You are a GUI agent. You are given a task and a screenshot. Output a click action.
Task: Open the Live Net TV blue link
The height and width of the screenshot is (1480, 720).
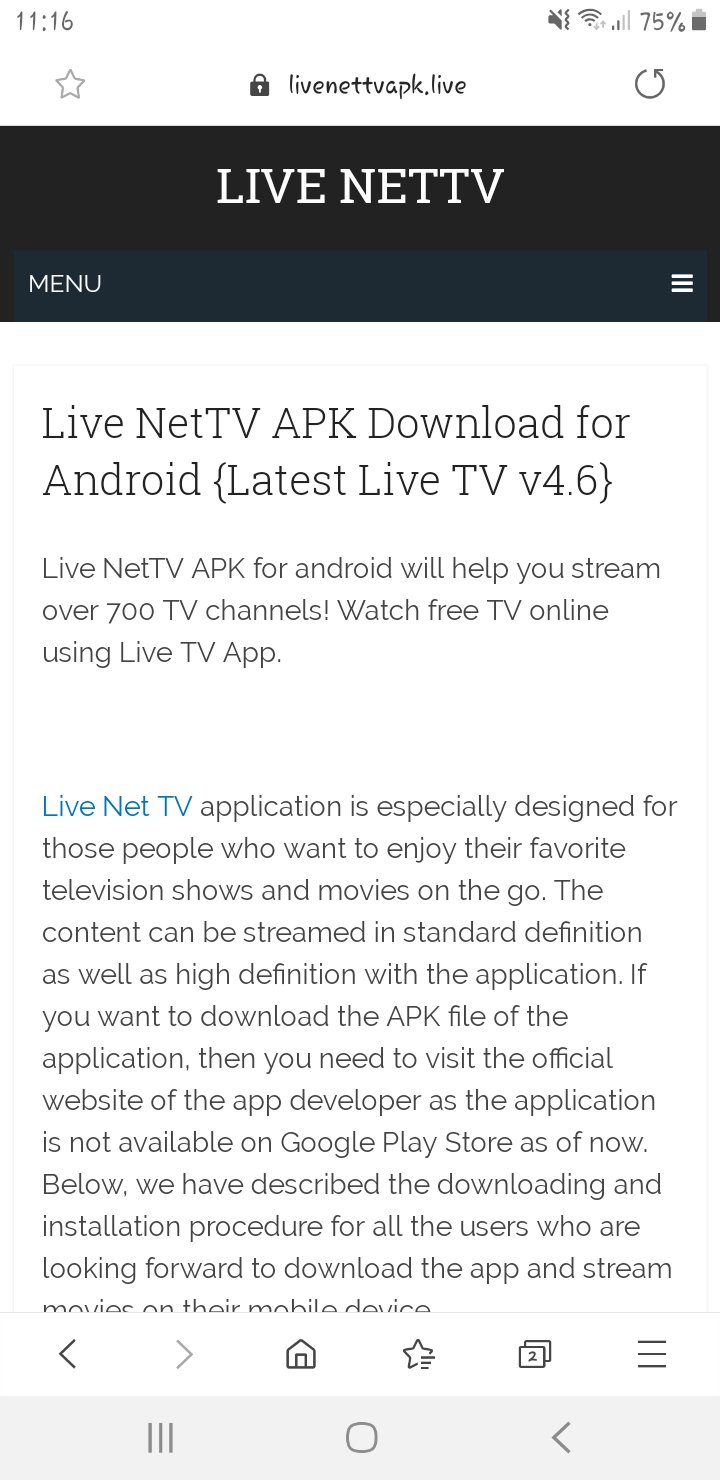[117, 806]
